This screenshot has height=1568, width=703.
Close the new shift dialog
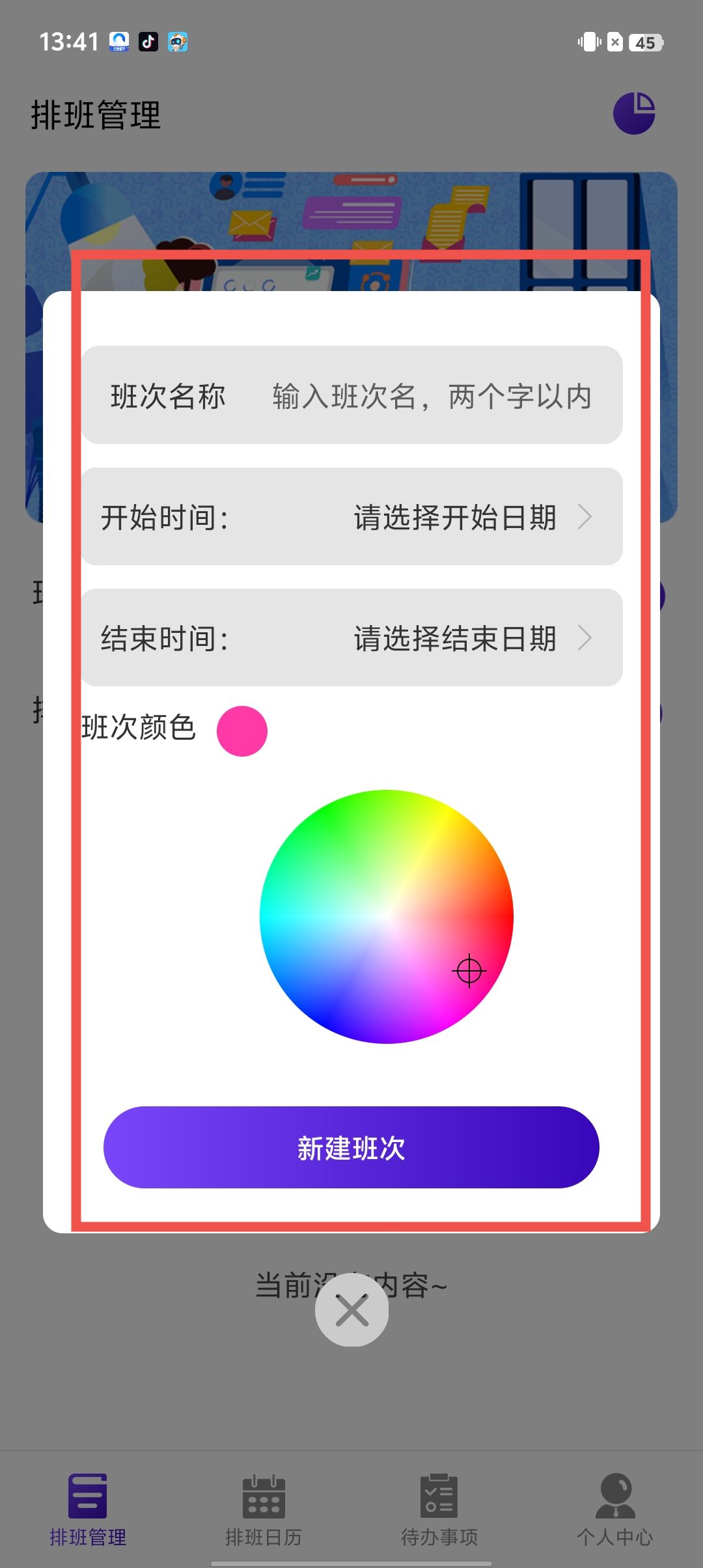click(351, 1311)
